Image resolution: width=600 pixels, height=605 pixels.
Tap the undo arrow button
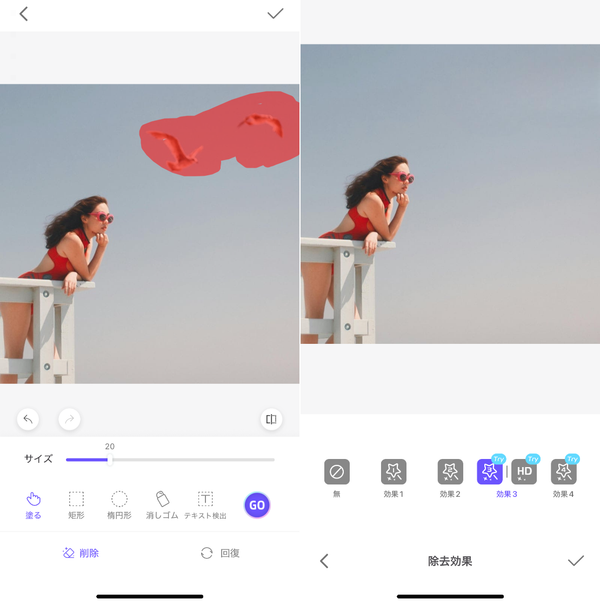[x=28, y=419]
